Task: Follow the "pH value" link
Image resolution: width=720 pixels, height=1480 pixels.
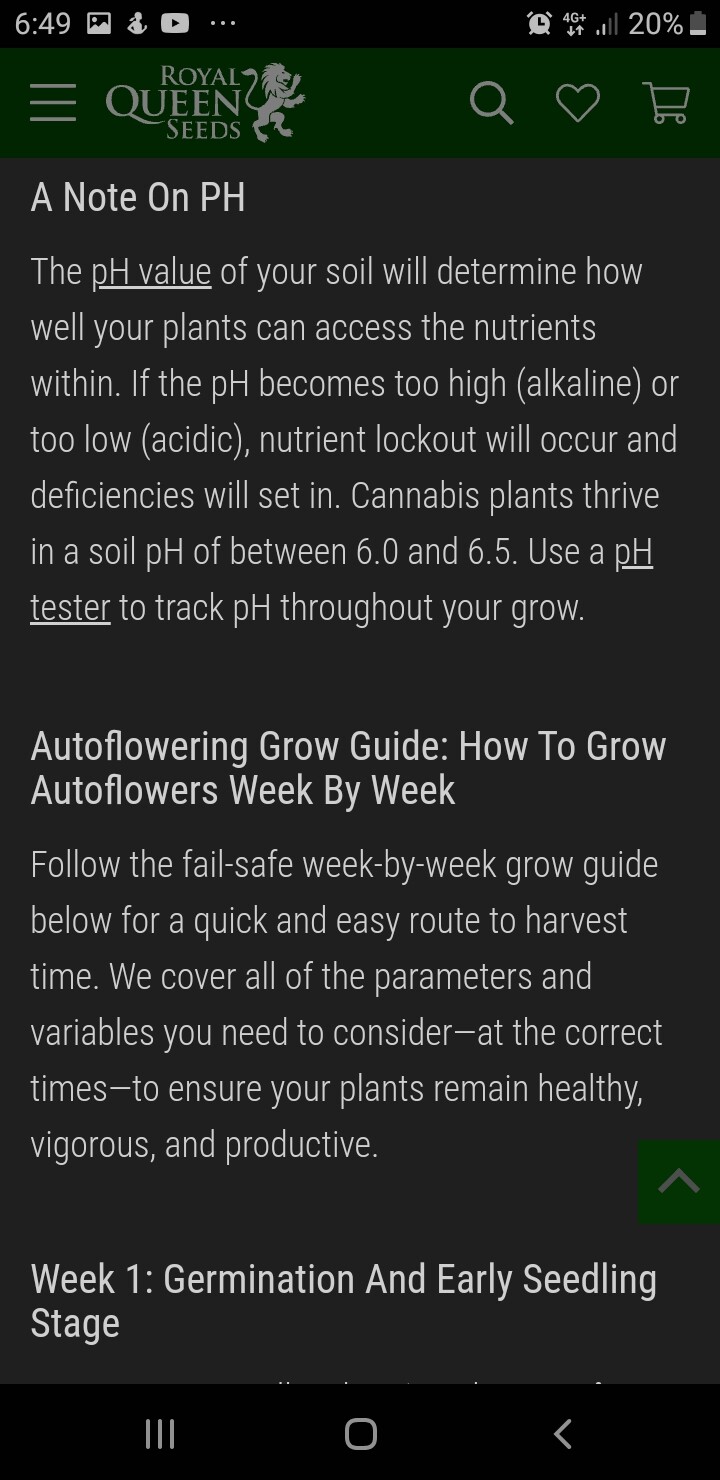Action: [x=151, y=272]
